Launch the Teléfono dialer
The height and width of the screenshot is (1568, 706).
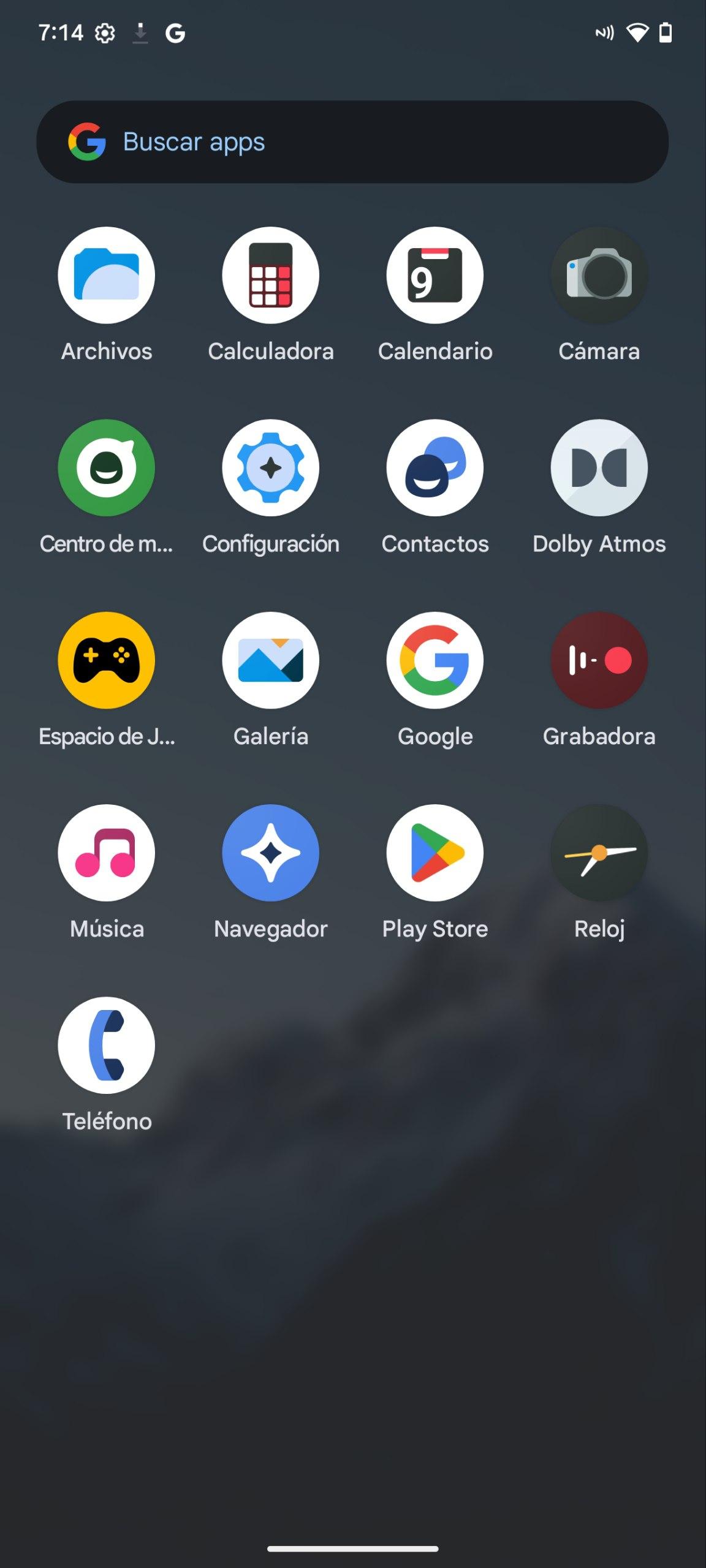(107, 1045)
